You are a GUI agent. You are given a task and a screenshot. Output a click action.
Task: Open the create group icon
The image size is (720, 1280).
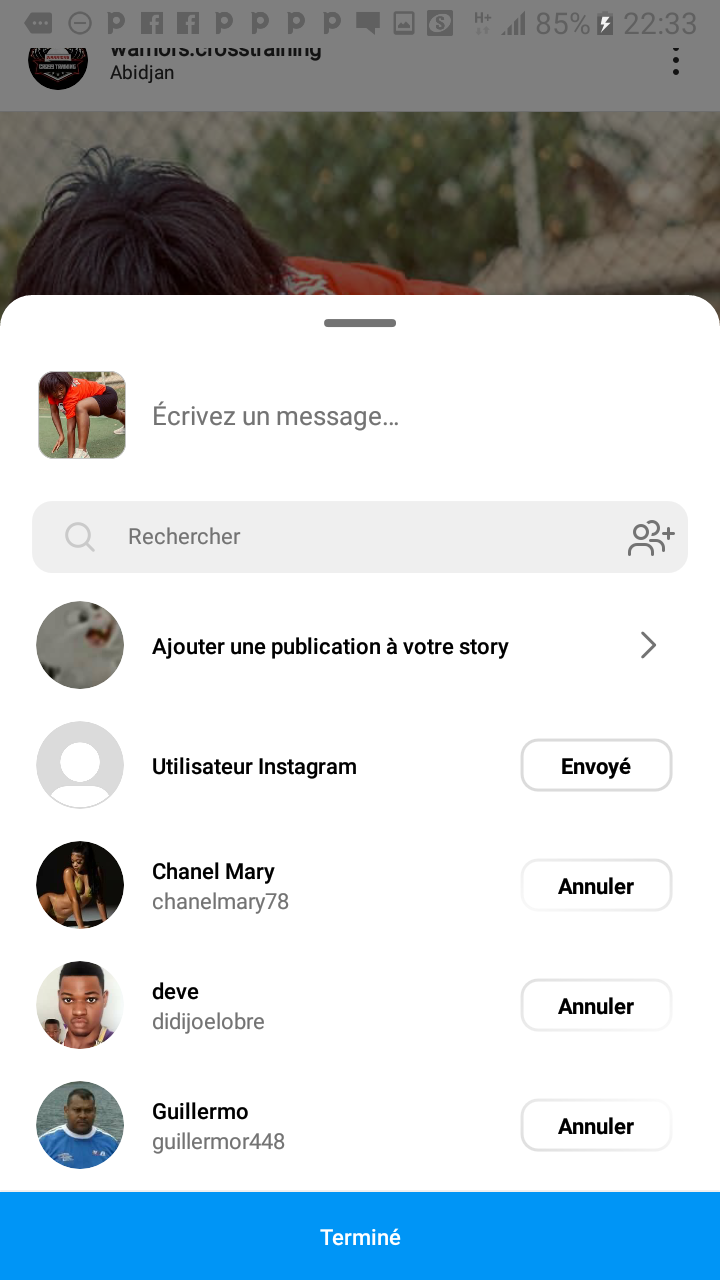coord(651,537)
